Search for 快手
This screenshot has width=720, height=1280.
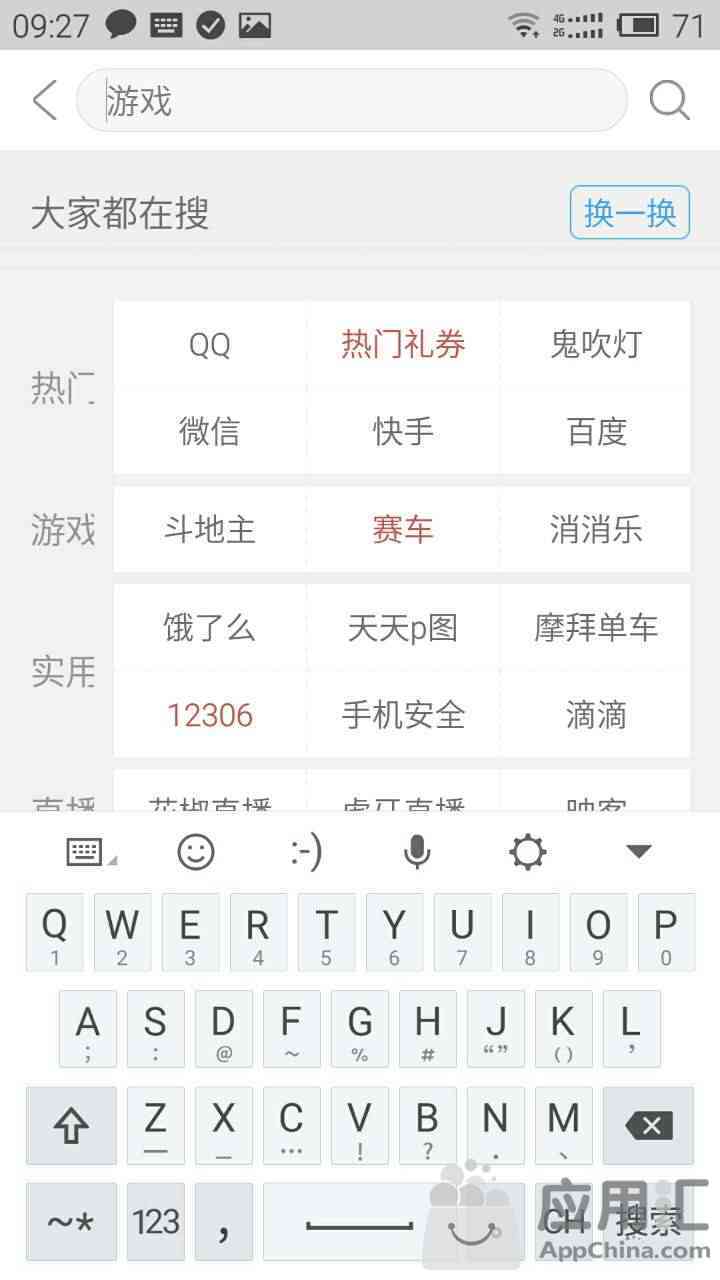403,432
